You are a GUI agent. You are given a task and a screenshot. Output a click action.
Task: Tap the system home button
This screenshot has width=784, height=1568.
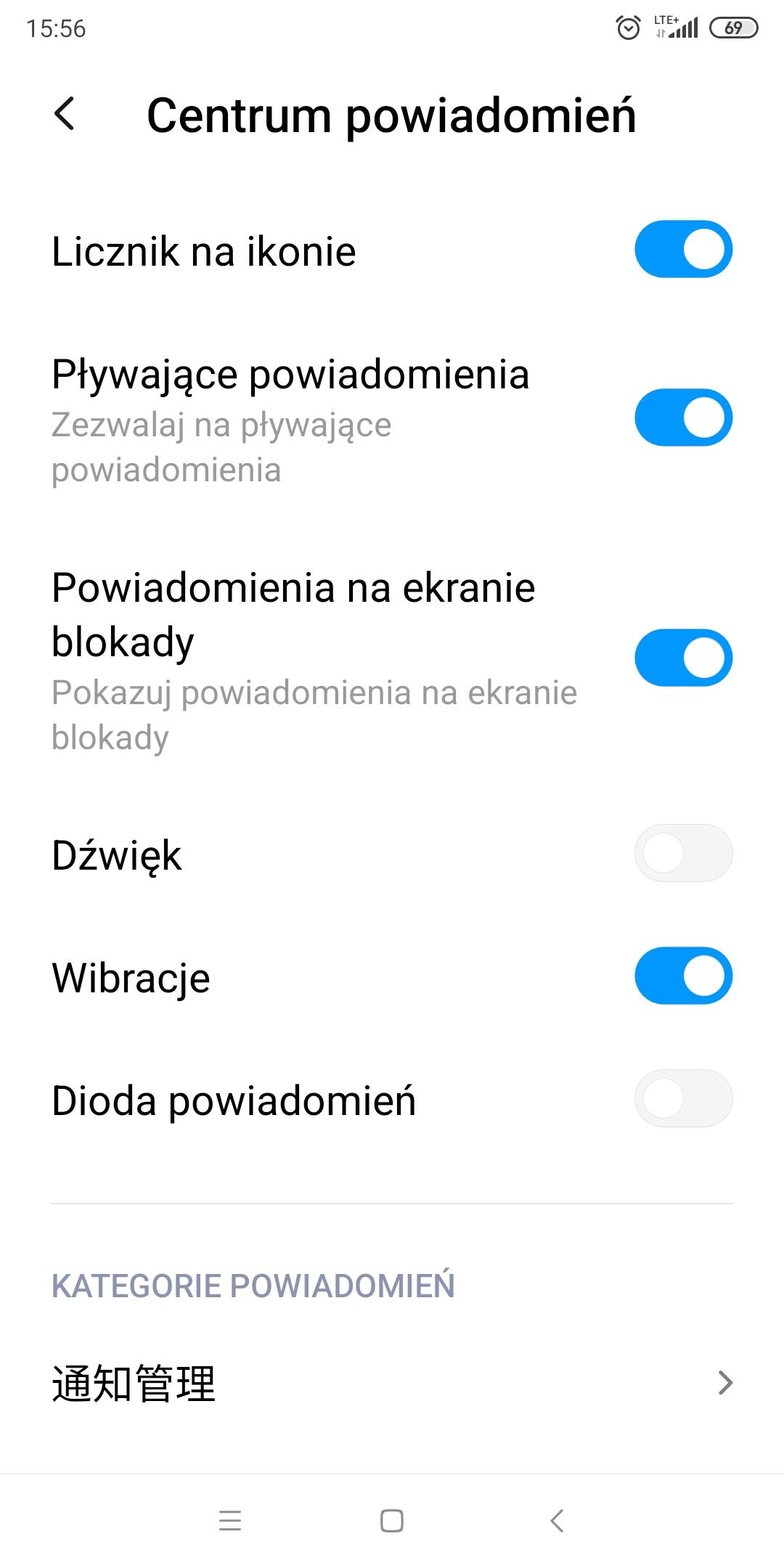[392, 1521]
